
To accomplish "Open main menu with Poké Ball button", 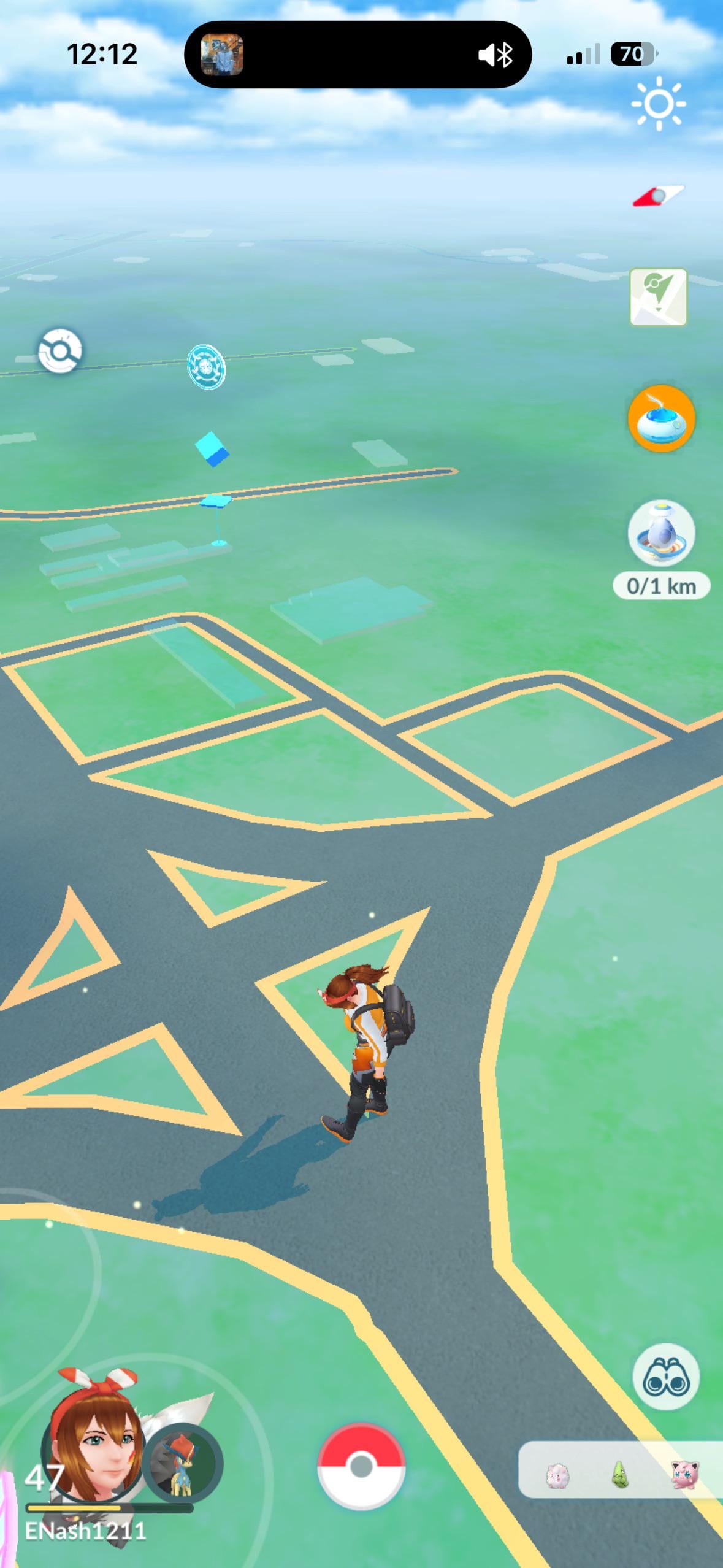I will [x=361, y=1466].
